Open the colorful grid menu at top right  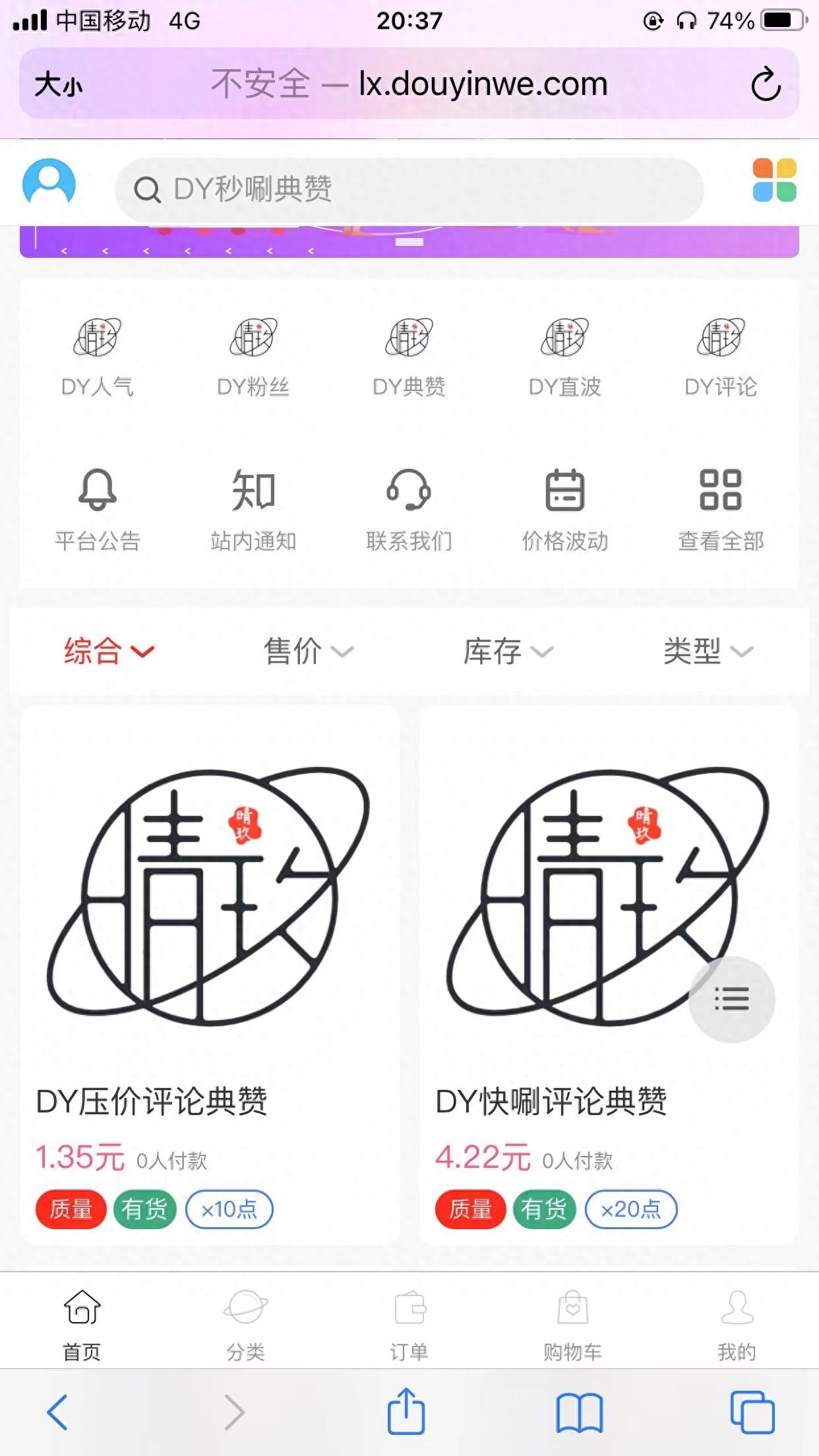click(773, 183)
